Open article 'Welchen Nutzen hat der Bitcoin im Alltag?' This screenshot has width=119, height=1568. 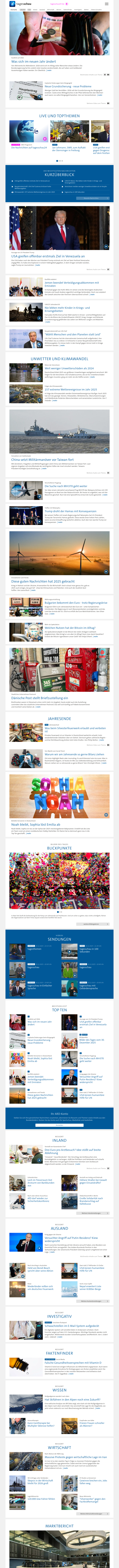pyautogui.click(x=70, y=627)
